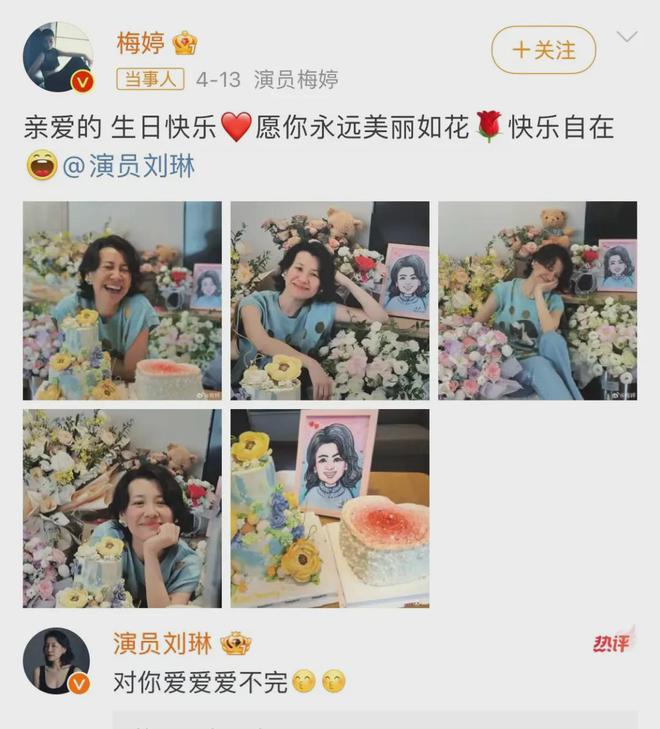Image resolution: width=660 pixels, height=729 pixels.
Task: View the fourth photo in second row
Action: click(x=122, y=508)
